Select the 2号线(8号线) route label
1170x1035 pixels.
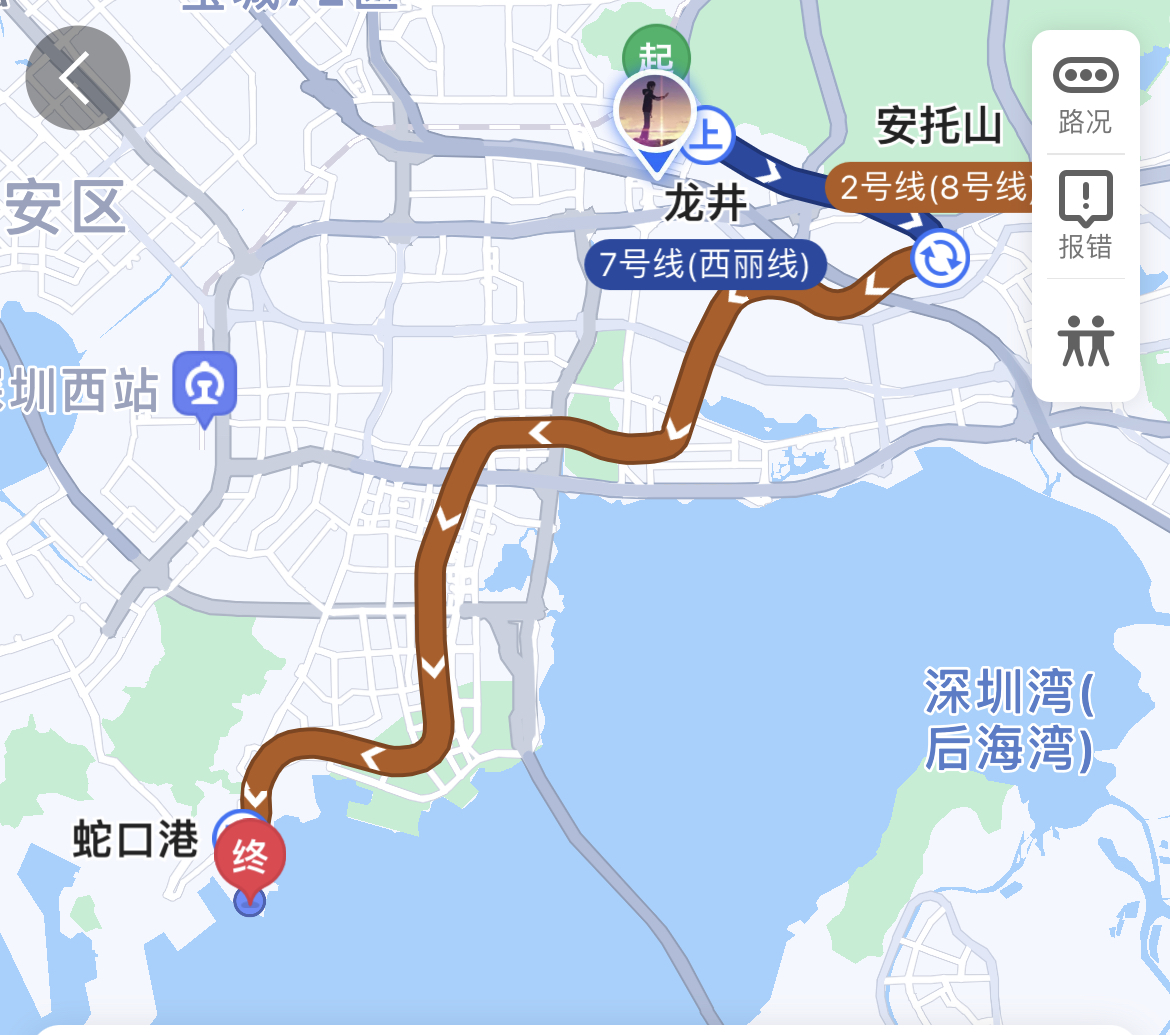[930, 187]
